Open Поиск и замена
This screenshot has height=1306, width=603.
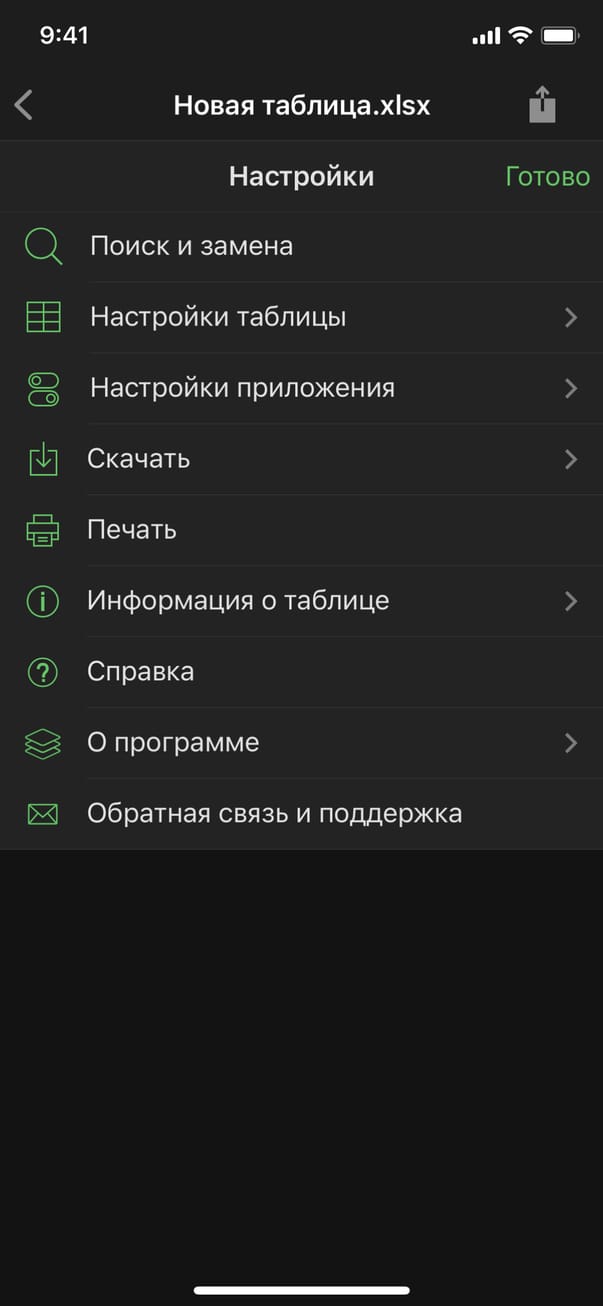tap(191, 246)
